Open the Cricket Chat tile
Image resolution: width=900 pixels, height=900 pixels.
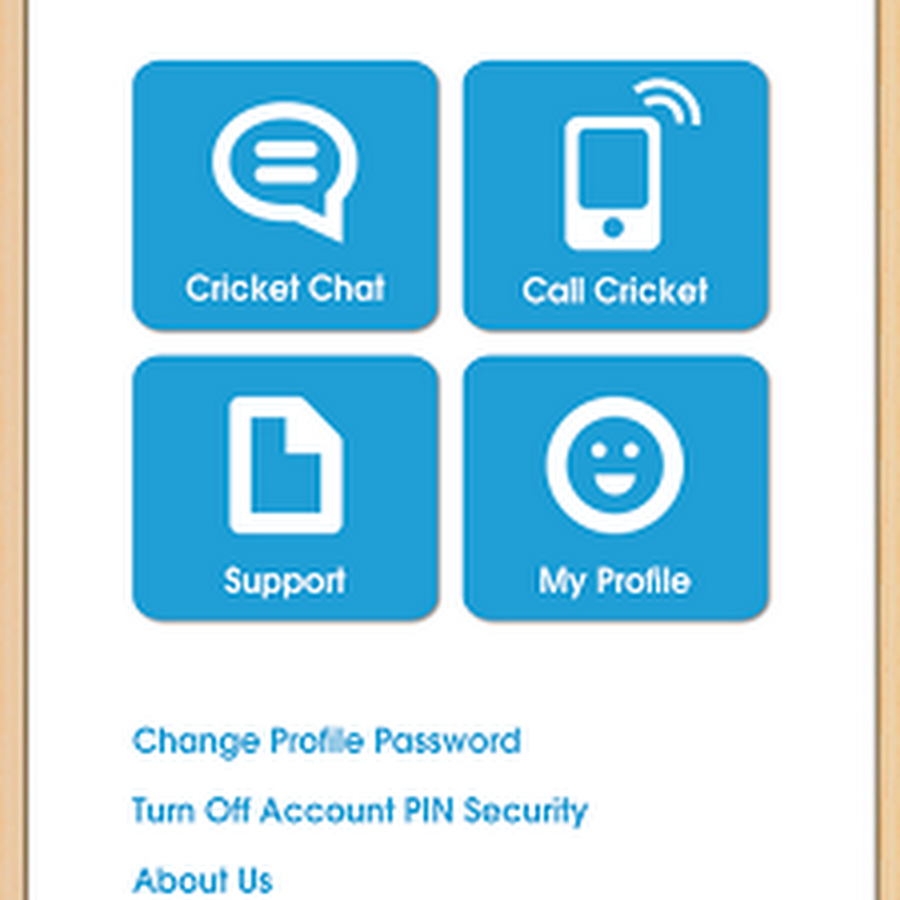285,195
